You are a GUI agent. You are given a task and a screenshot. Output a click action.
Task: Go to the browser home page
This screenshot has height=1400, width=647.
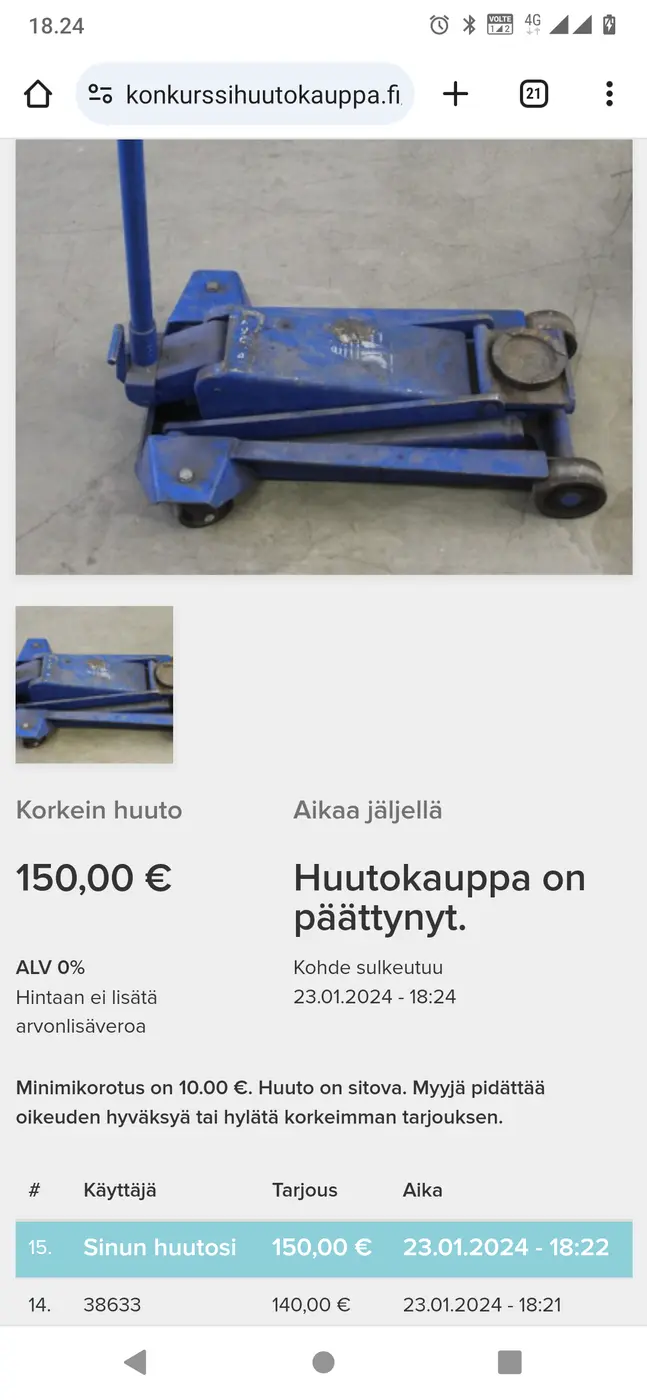[38, 95]
